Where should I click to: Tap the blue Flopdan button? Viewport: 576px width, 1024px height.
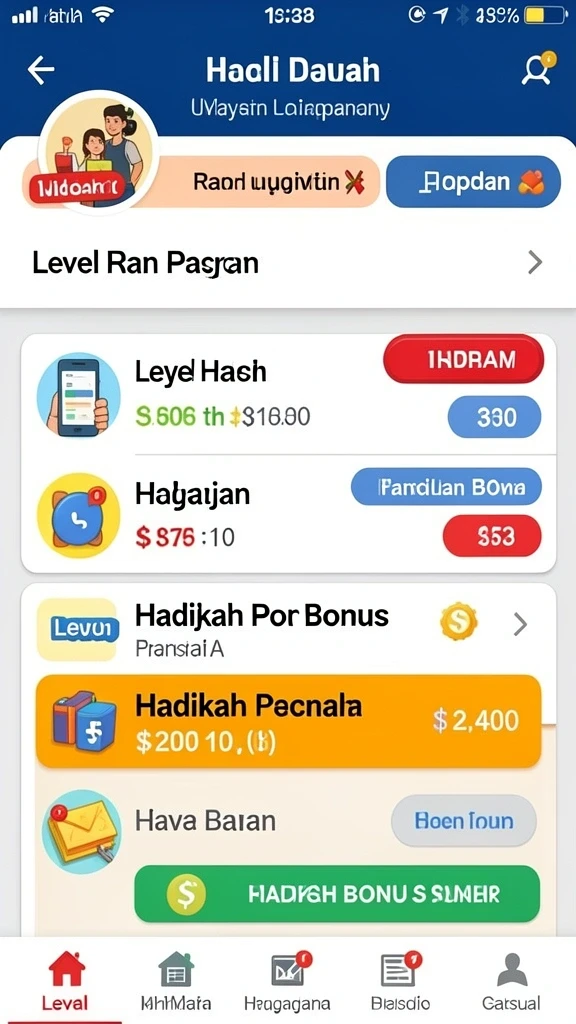click(x=473, y=182)
